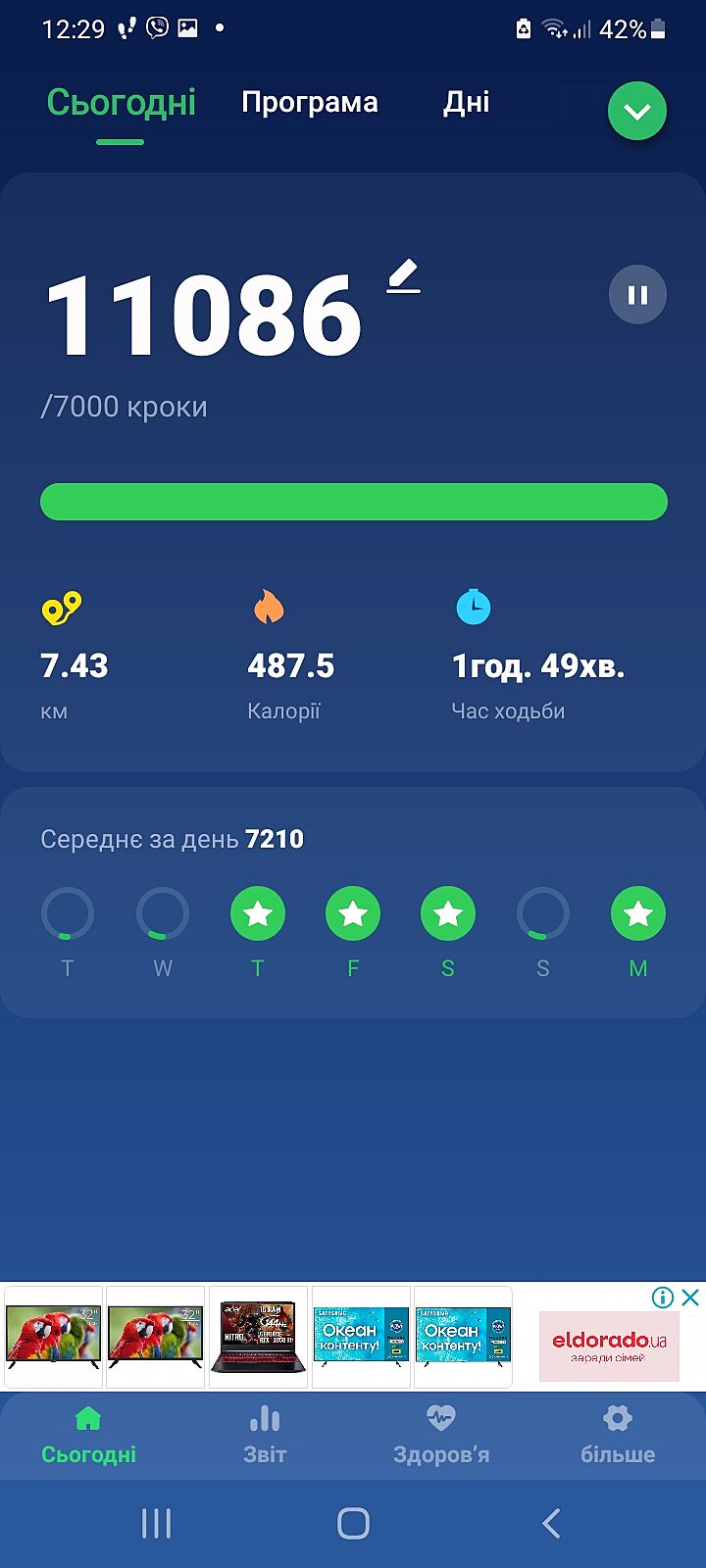
Task: View Monday's step progress star
Action: (x=638, y=914)
